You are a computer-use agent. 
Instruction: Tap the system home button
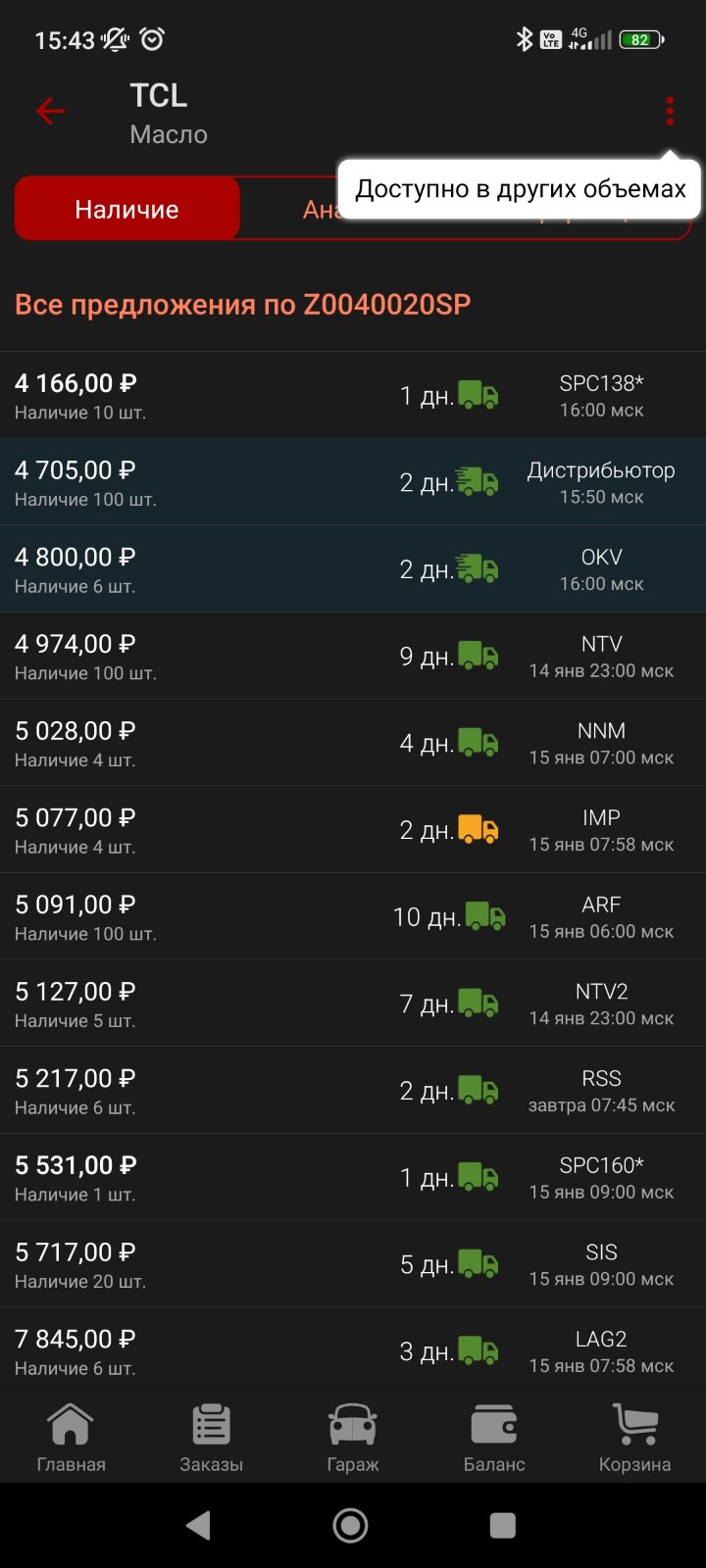click(350, 1525)
